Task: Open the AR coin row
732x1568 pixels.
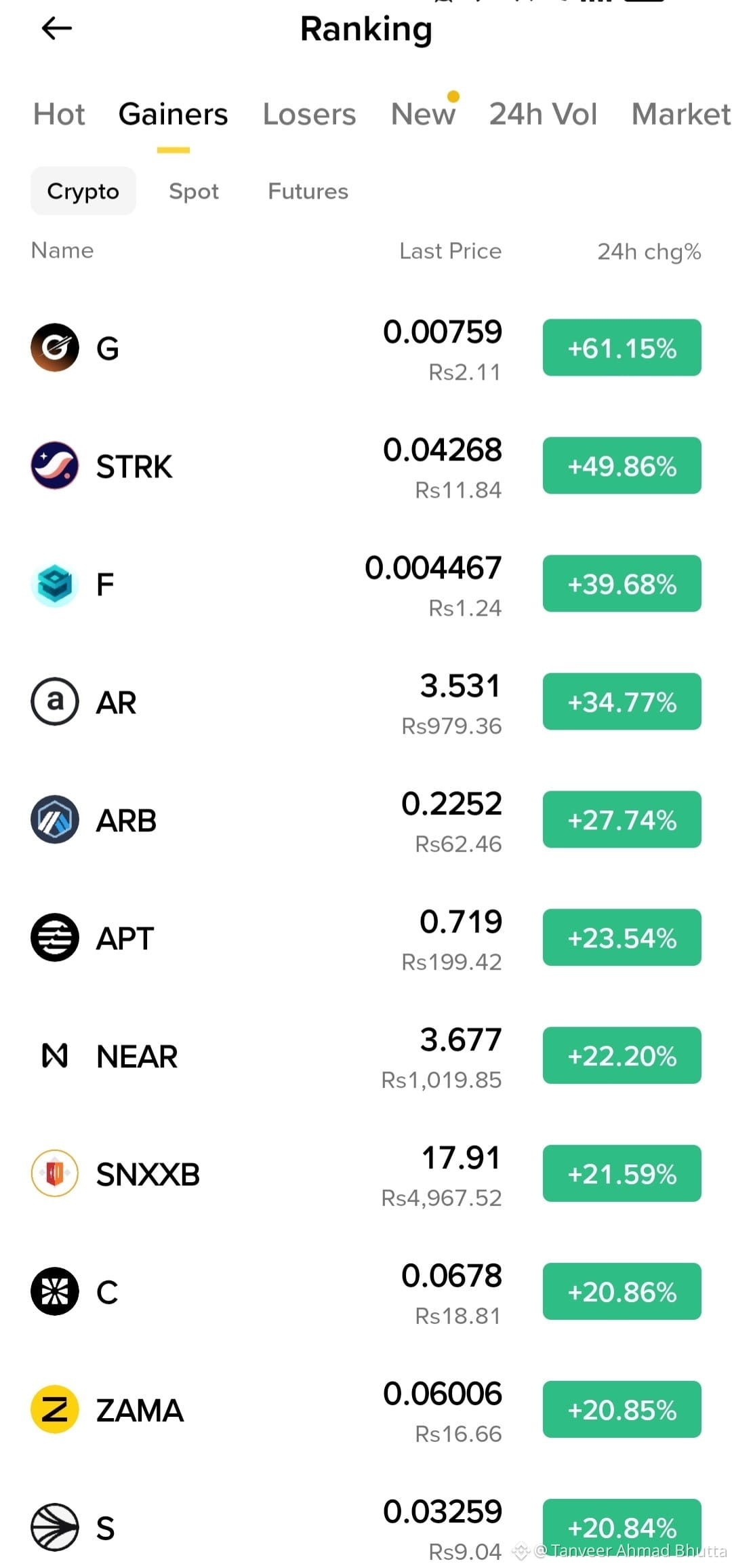Action: pyautogui.click(x=366, y=702)
